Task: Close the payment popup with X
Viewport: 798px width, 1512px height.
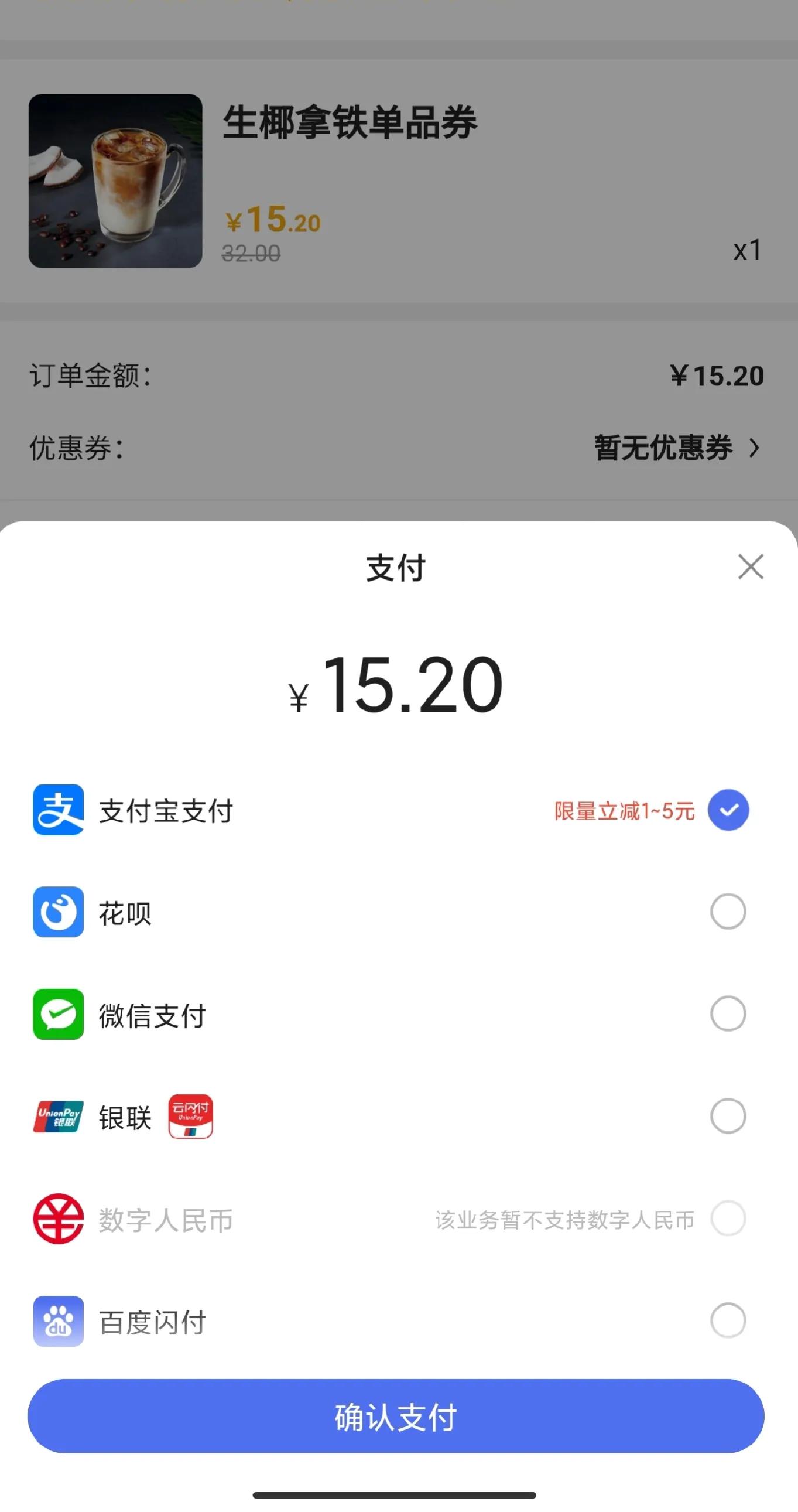Action: (751, 566)
